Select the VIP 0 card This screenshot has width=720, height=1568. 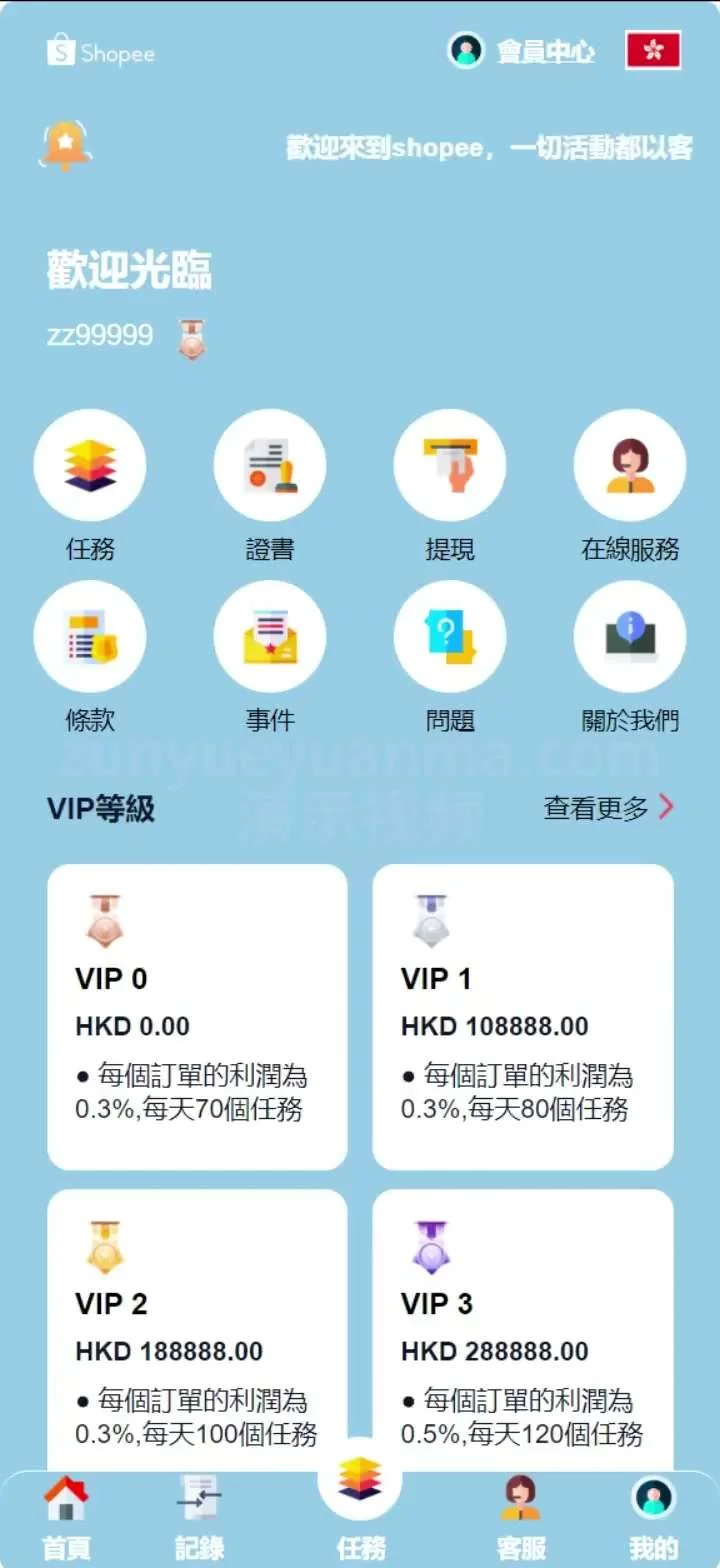tap(197, 1016)
